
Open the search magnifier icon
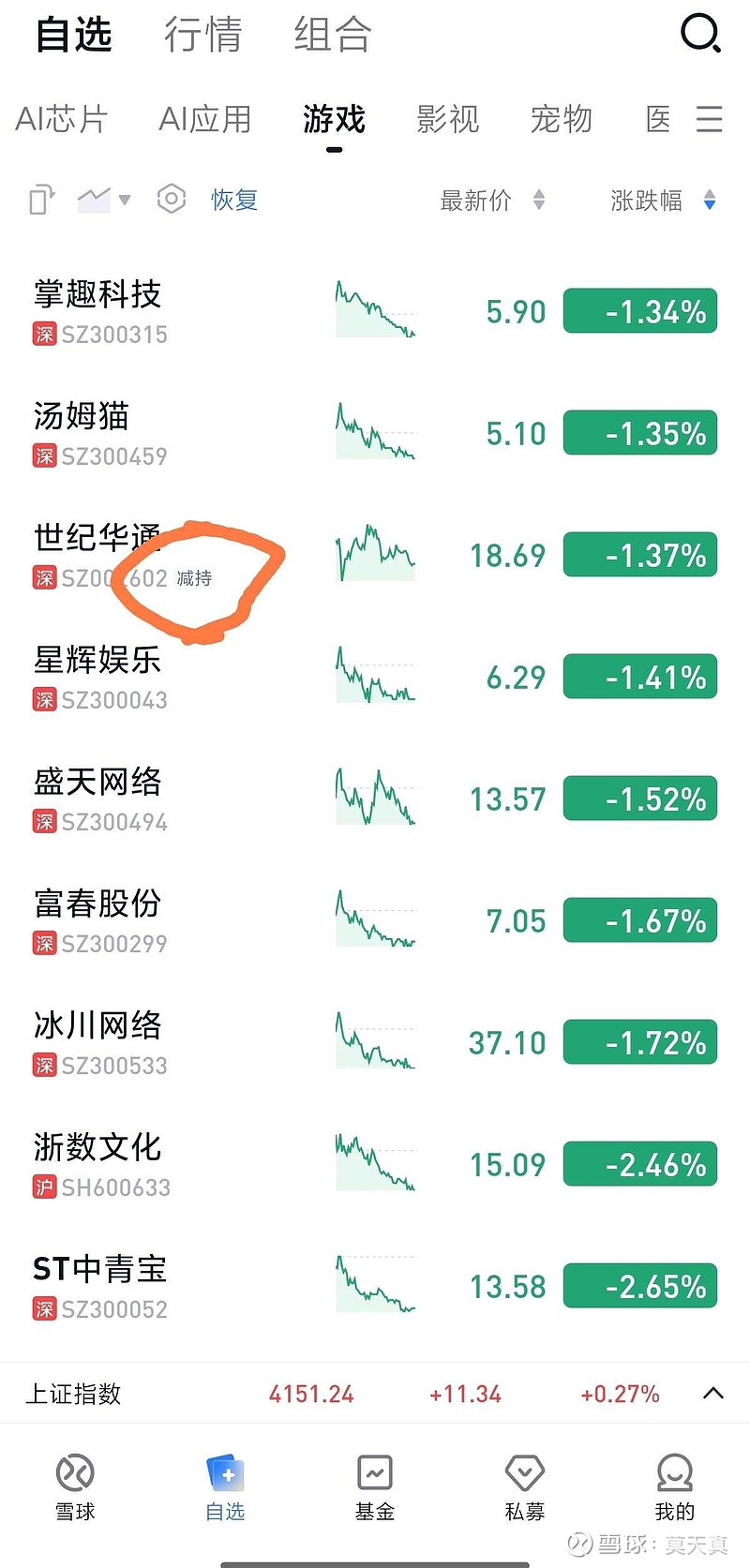point(699,35)
